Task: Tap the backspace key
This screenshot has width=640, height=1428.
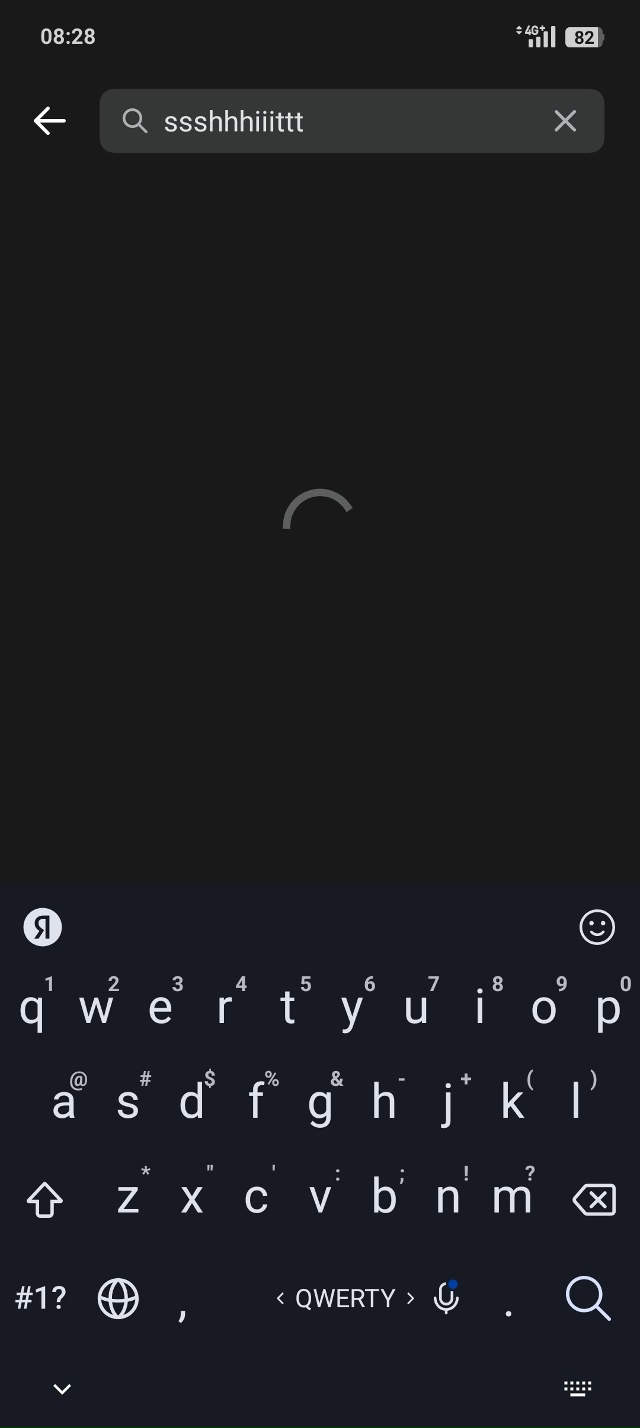Action: click(x=594, y=1199)
